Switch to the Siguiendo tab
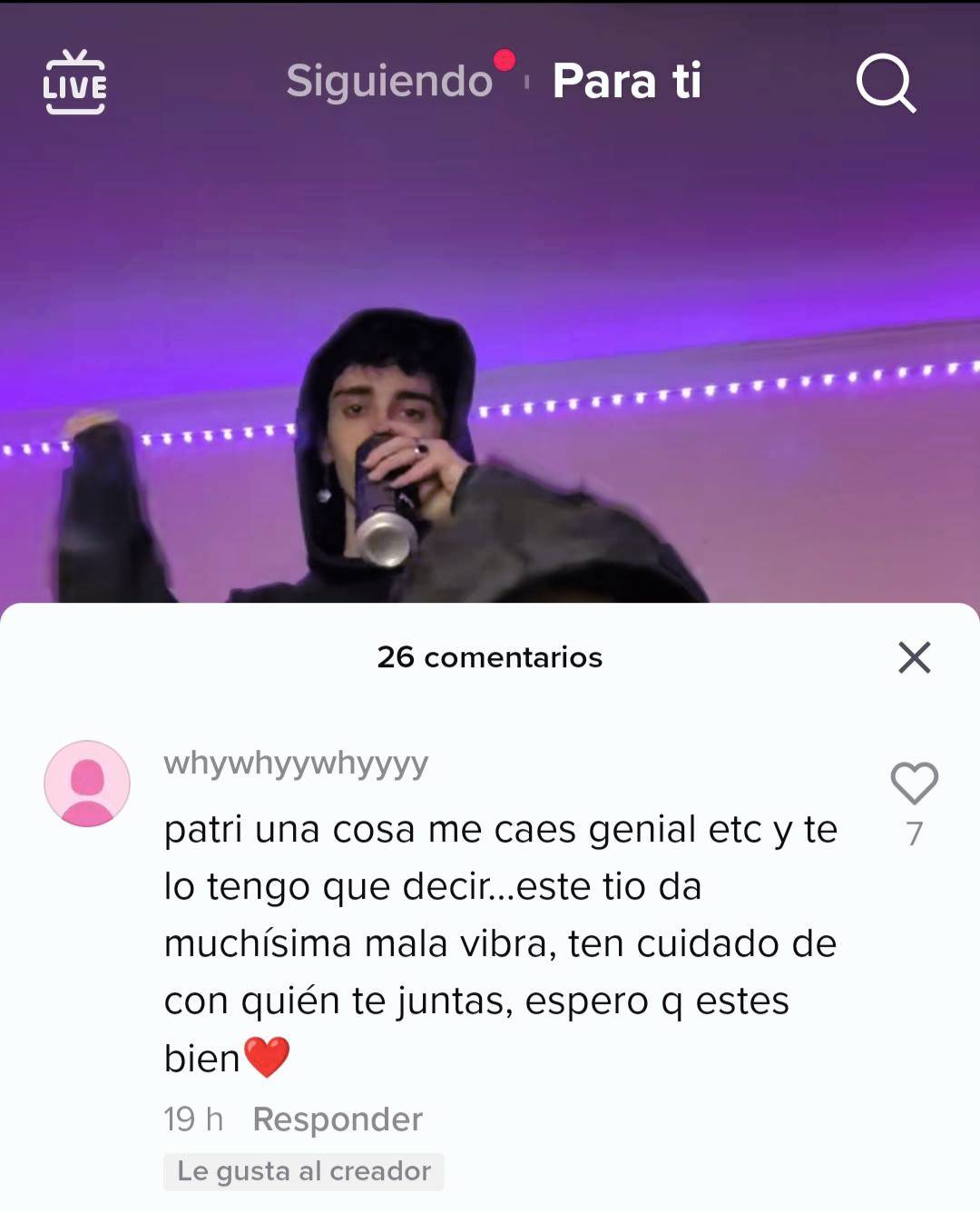This screenshot has width=980, height=1212. coord(389,81)
